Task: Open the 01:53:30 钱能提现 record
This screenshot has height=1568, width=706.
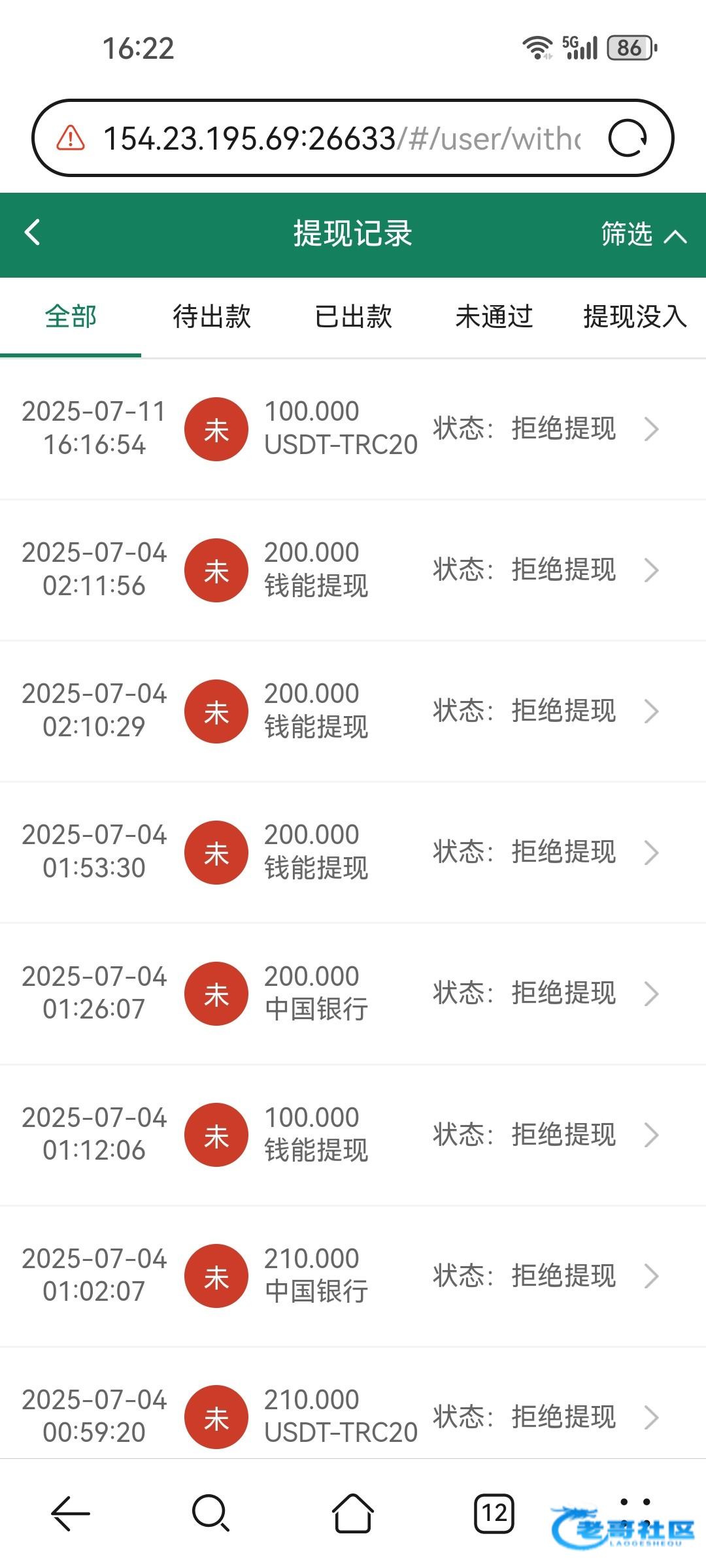Action: coord(353,852)
